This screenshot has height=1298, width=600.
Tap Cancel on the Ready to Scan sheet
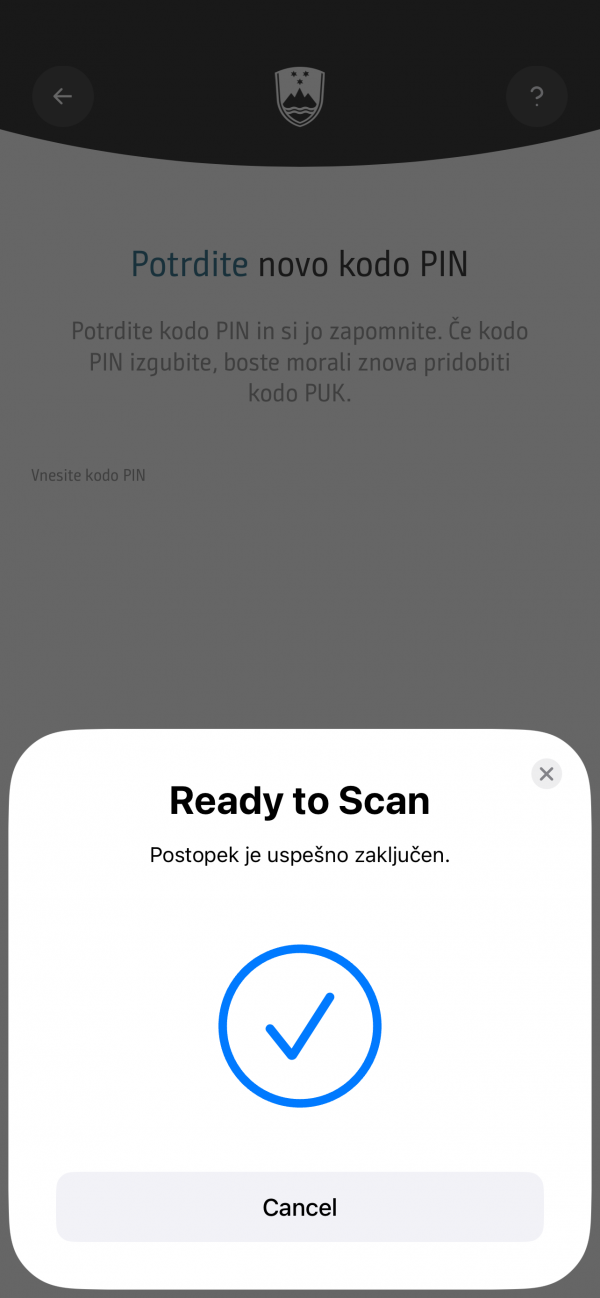pos(300,1207)
